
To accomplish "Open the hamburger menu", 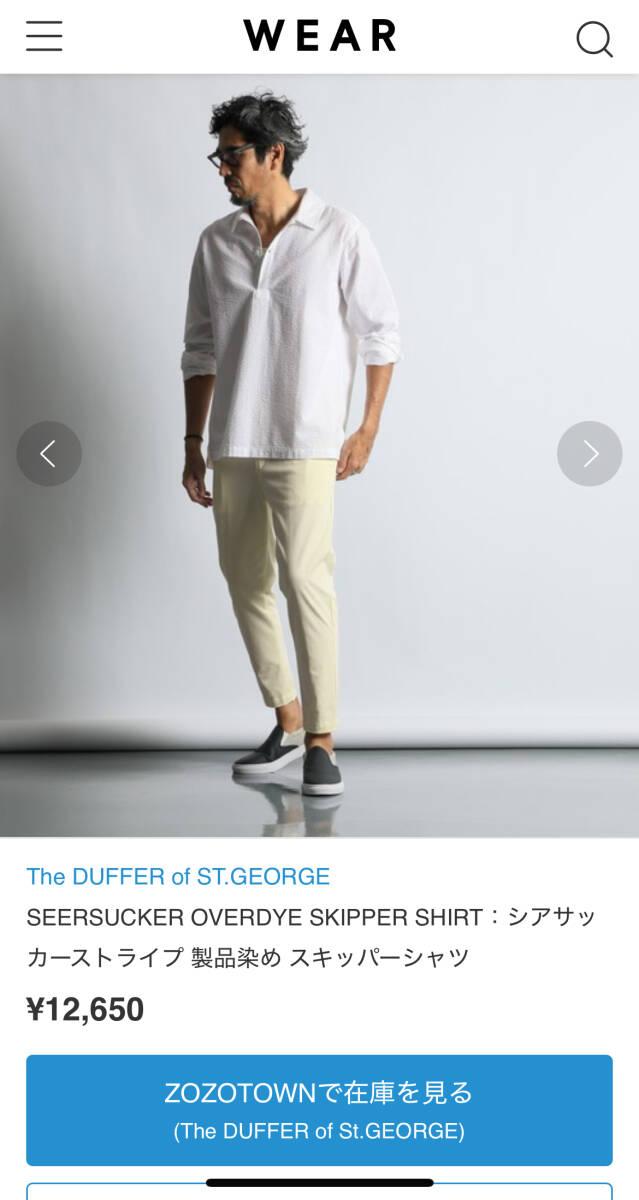I will coord(44,36).
